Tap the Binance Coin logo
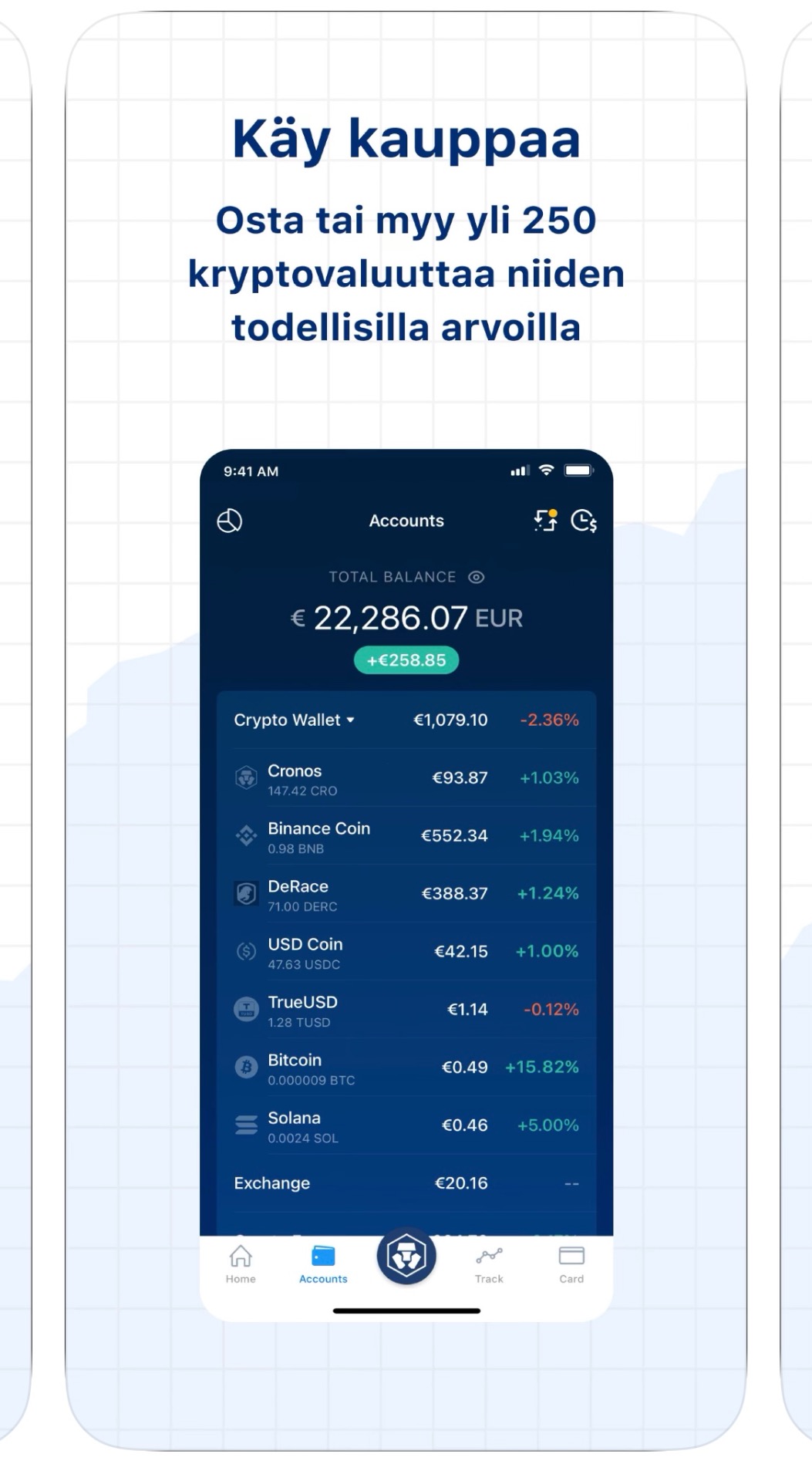 click(x=245, y=835)
